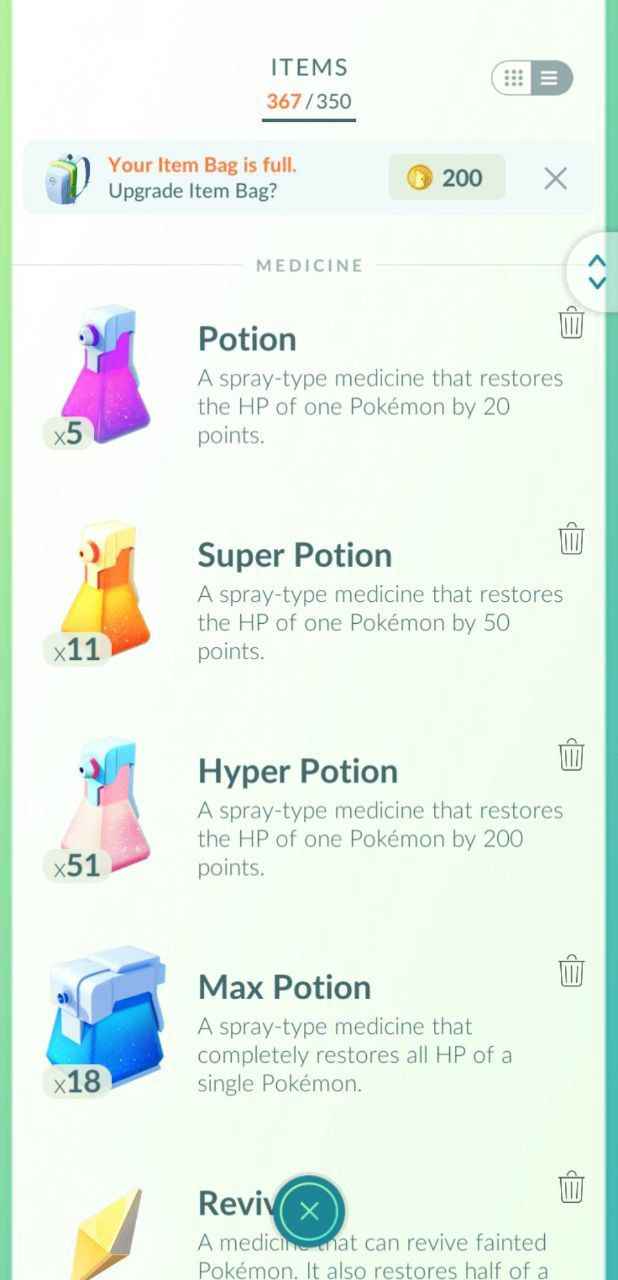Toggle the grid/list view switch
The width and height of the screenshot is (618, 1280).
[531, 78]
